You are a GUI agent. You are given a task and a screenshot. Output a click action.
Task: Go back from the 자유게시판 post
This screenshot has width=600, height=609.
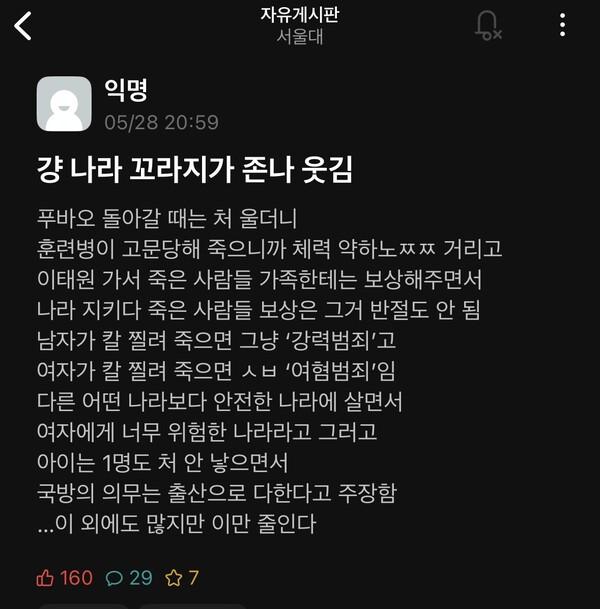[x=23, y=27]
